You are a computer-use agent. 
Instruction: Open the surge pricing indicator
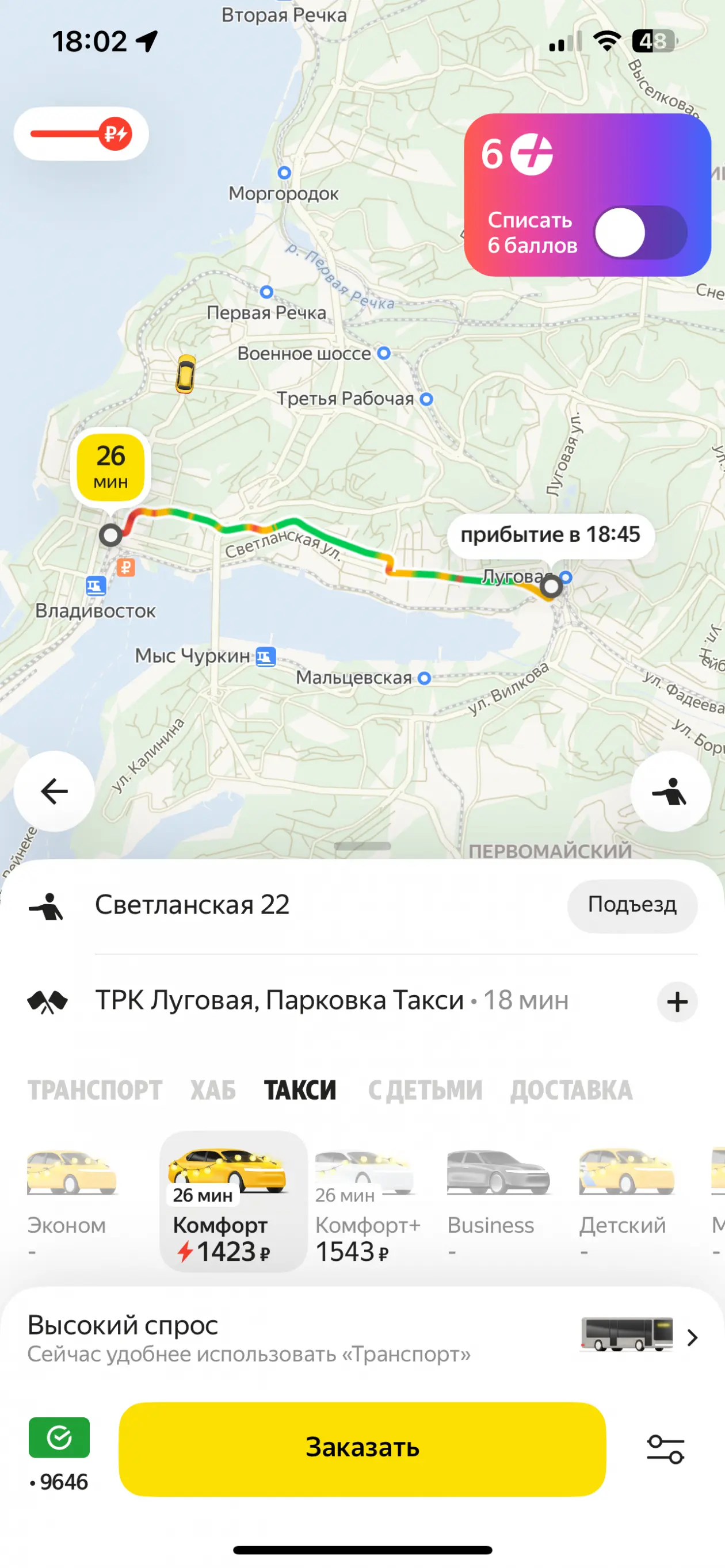tap(81, 134)
